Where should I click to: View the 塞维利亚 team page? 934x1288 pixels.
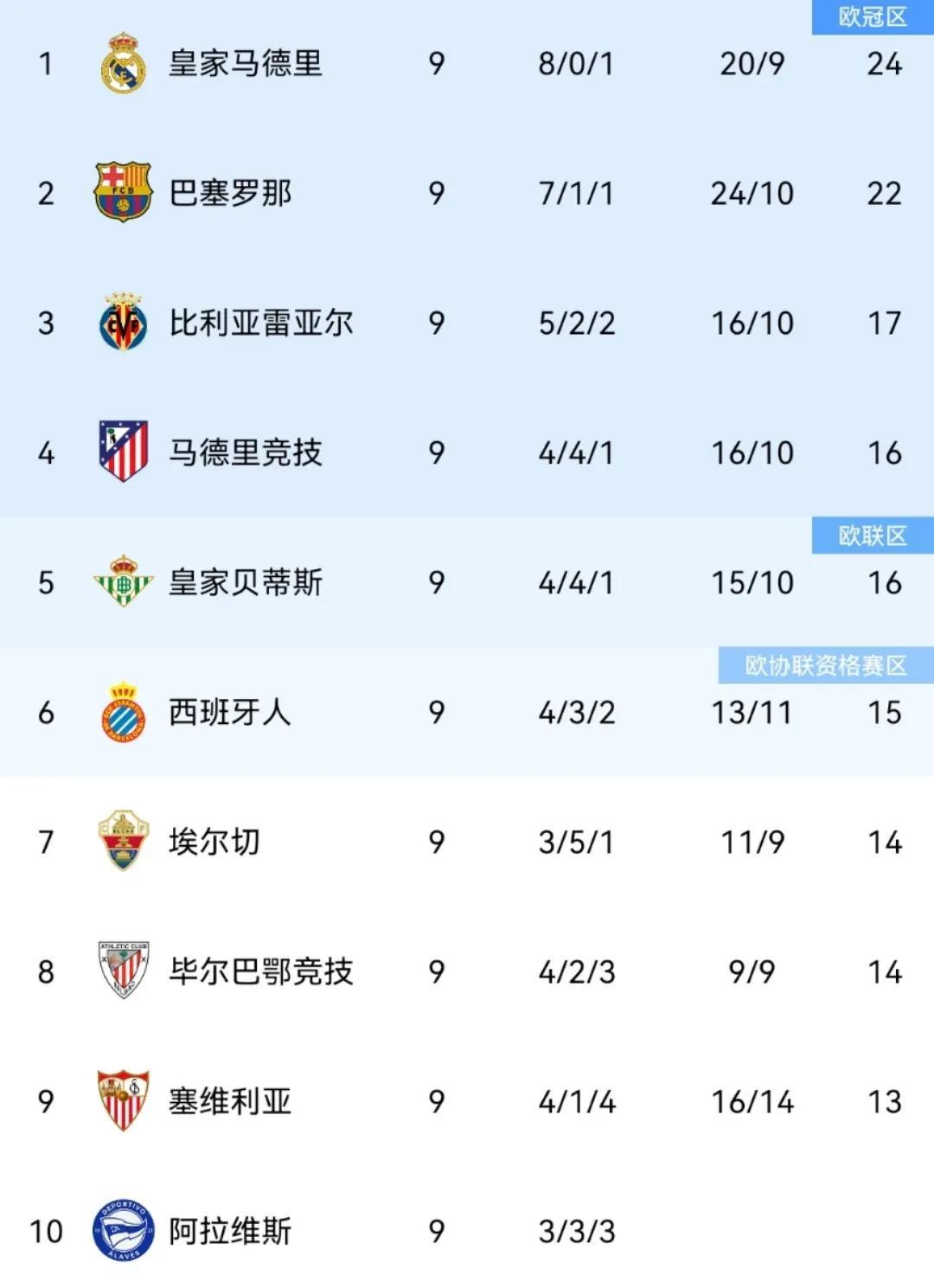tap(467, 1101)
